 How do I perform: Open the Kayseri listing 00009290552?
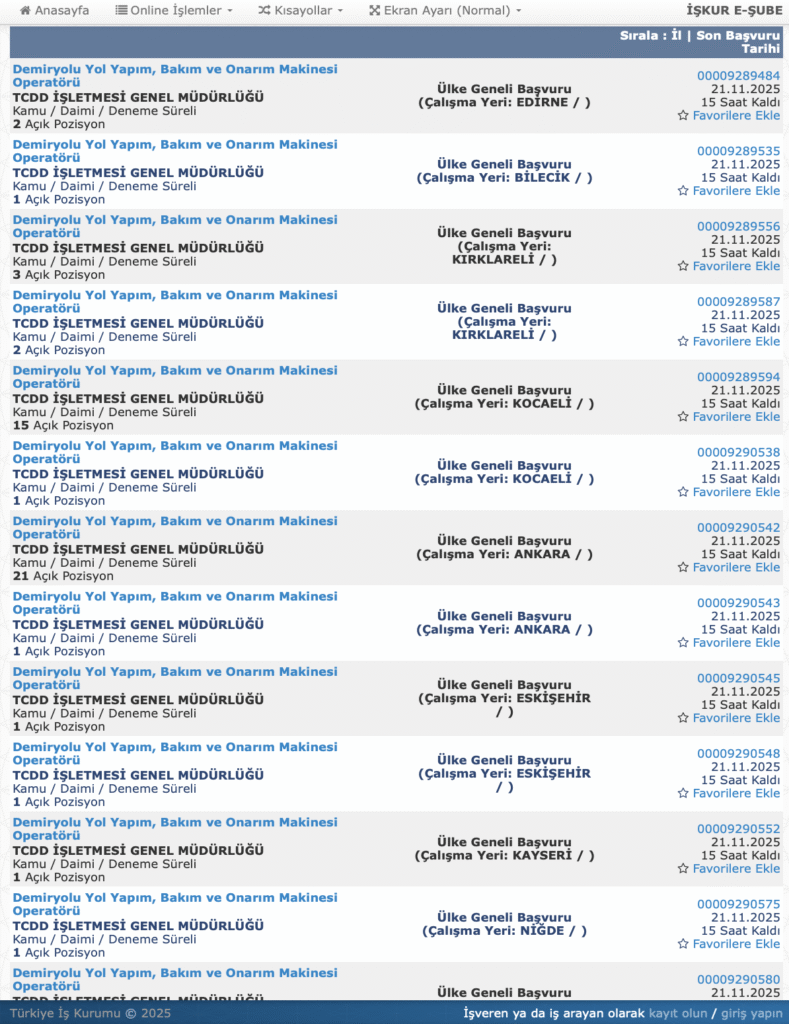pyautogui.click(x=738, y=829)
